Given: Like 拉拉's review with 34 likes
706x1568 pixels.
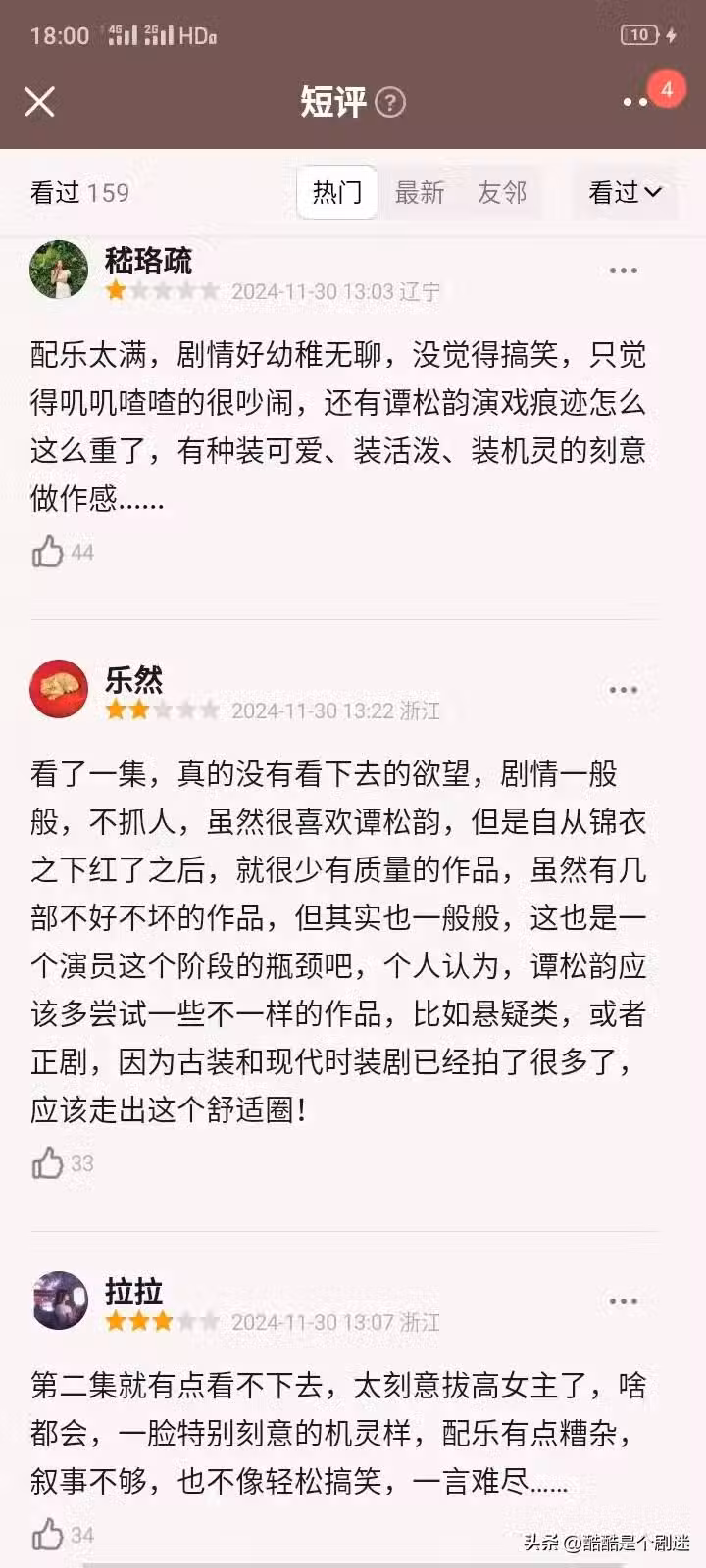Looking at the screenshot, I should [48, 1534].
